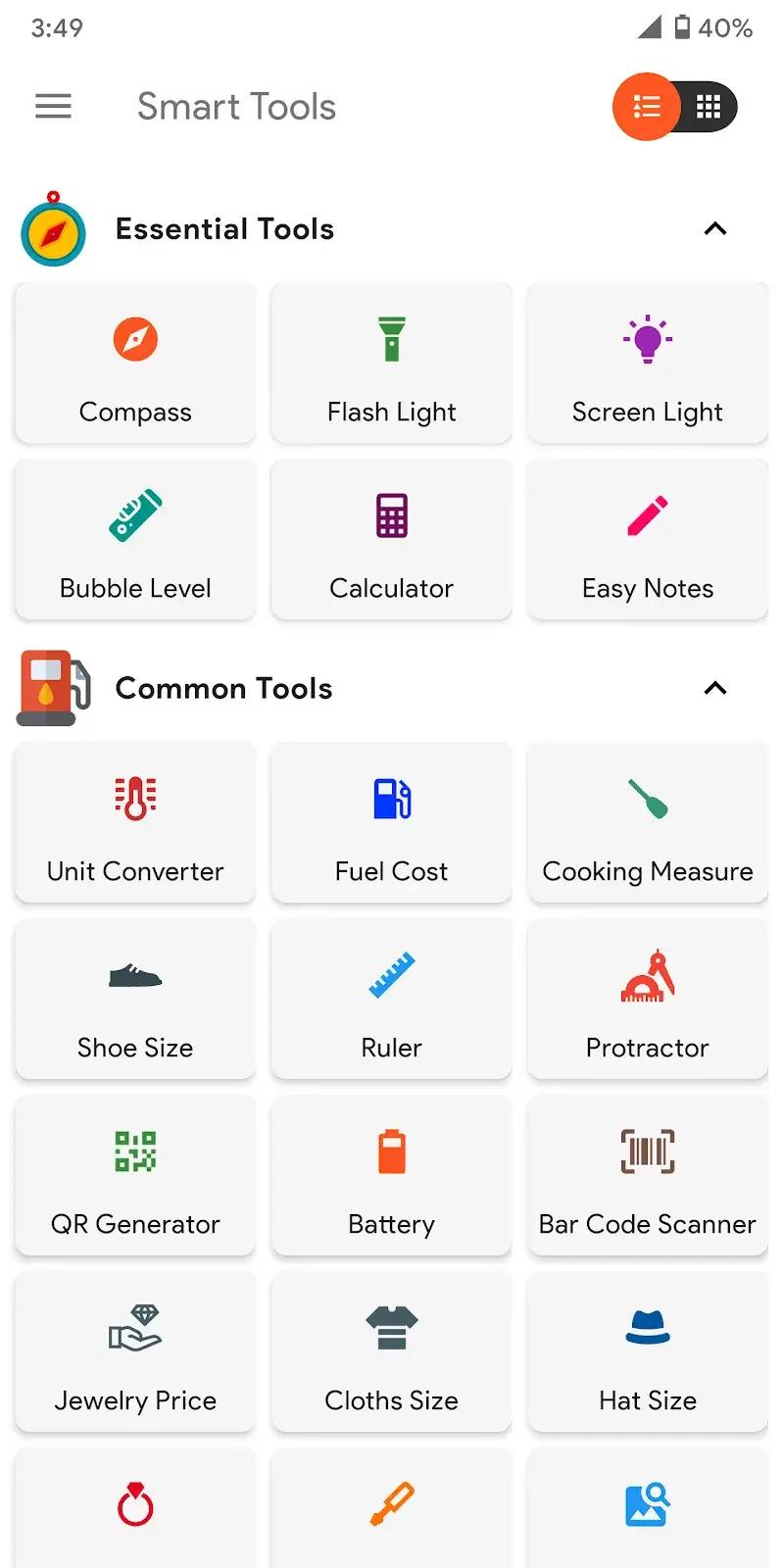Check stats with the Battery tool

coord(391,1176)
